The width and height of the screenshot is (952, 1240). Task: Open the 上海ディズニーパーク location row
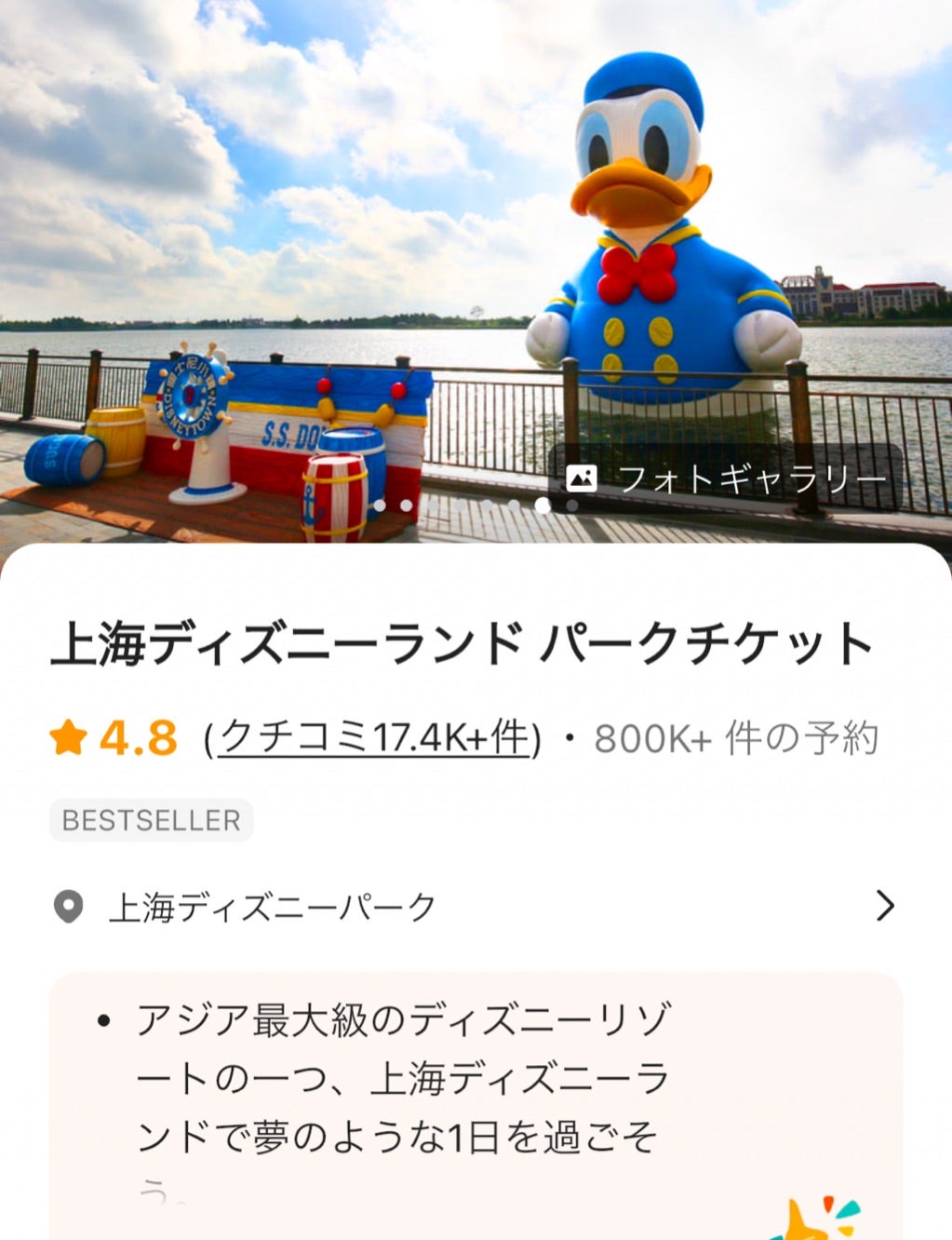475,906
